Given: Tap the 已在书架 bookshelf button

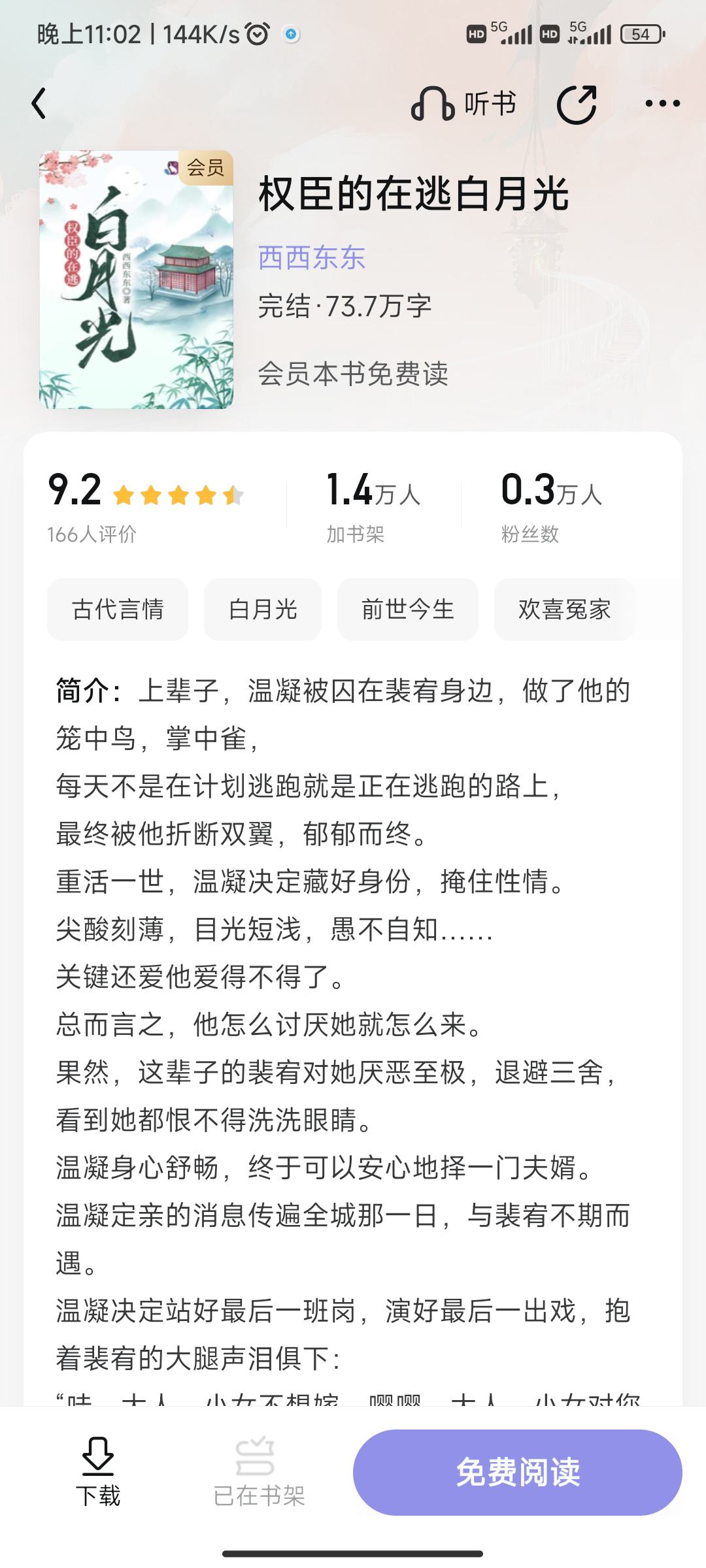Looking at the screenshot, I should (259, 1473).
